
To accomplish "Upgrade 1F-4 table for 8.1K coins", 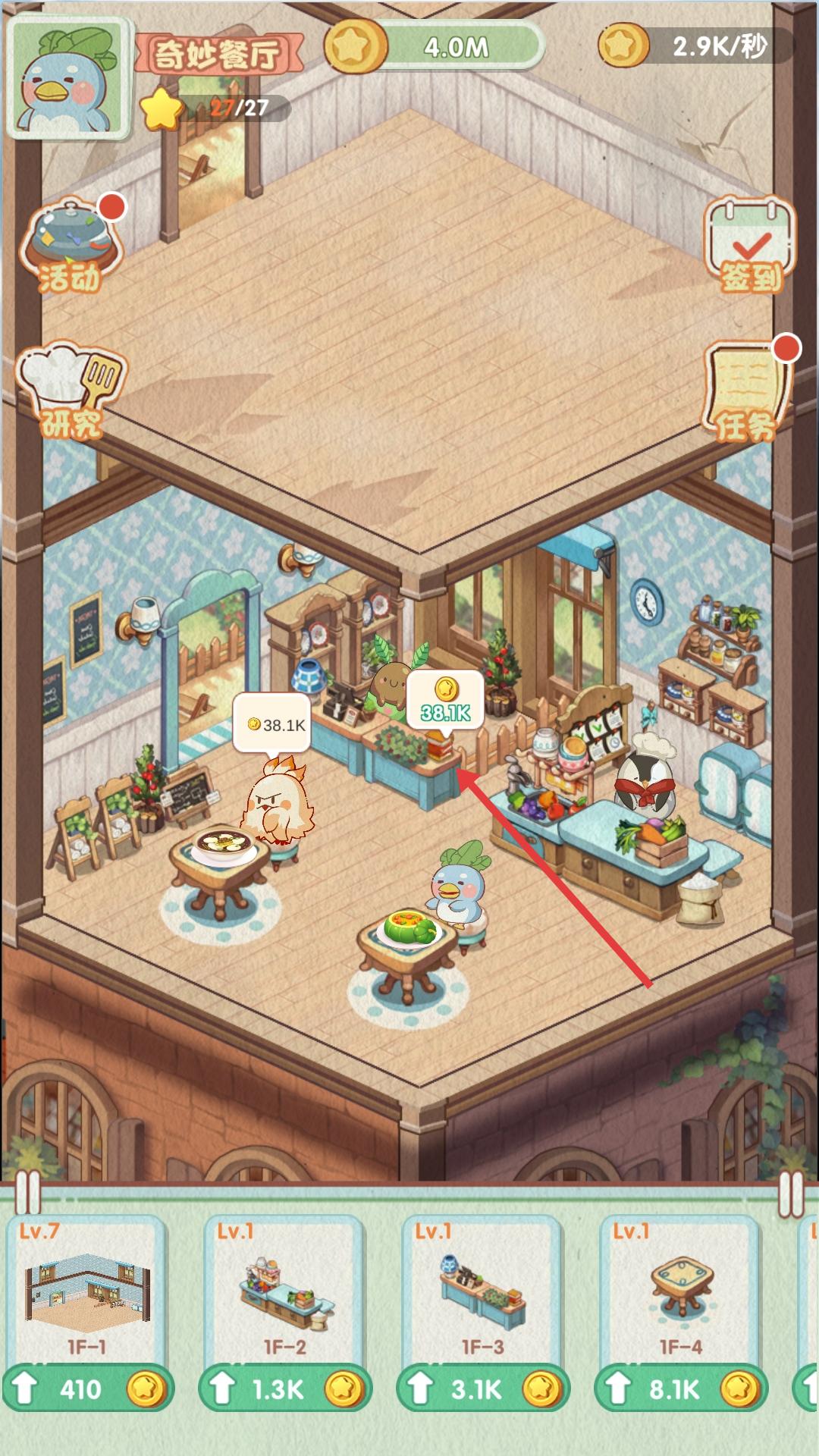I will point(680,1389).
